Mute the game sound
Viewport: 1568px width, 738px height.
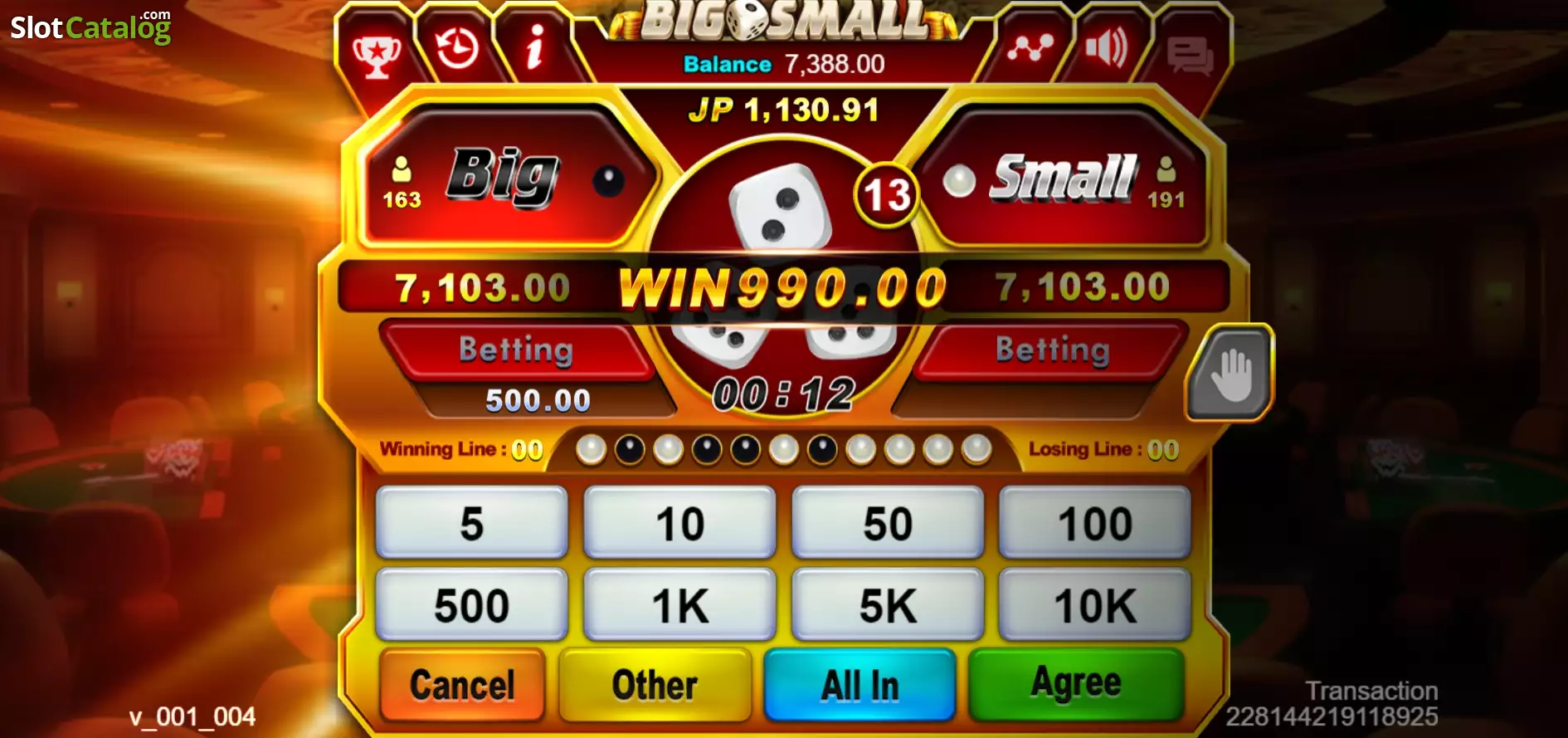[1107, 47]
